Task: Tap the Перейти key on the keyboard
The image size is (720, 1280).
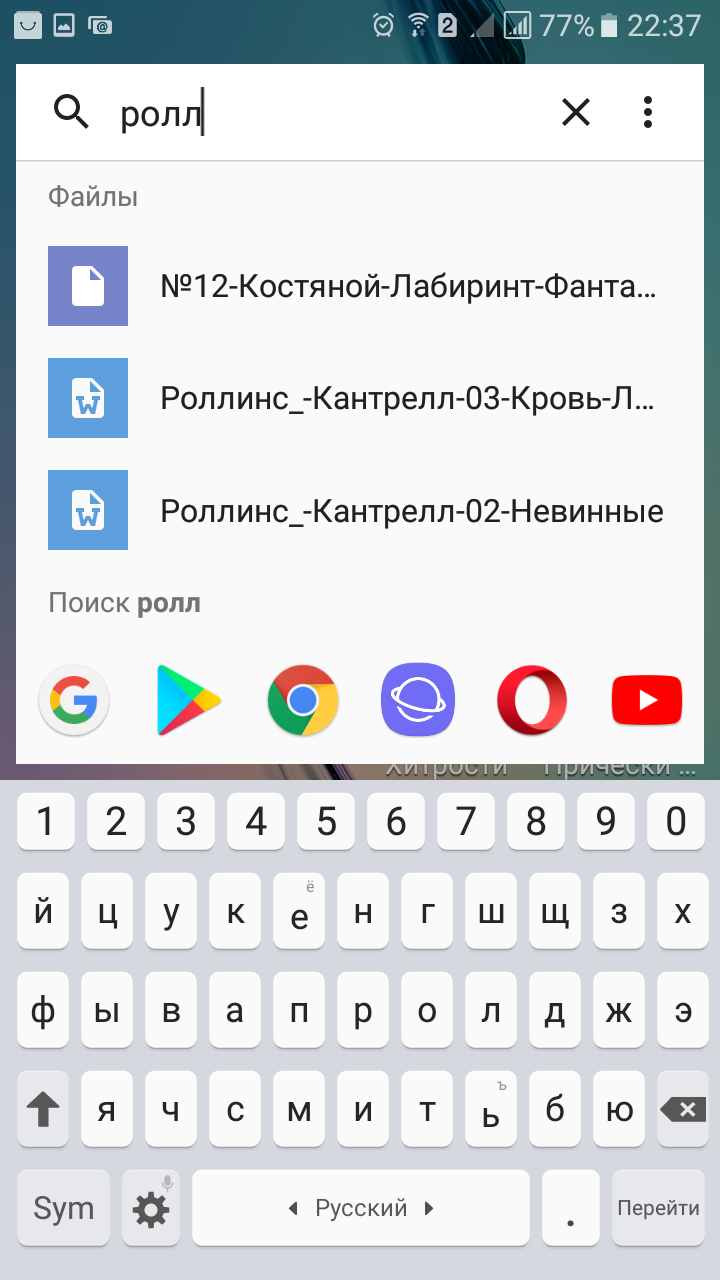Action: (658, 1208)
